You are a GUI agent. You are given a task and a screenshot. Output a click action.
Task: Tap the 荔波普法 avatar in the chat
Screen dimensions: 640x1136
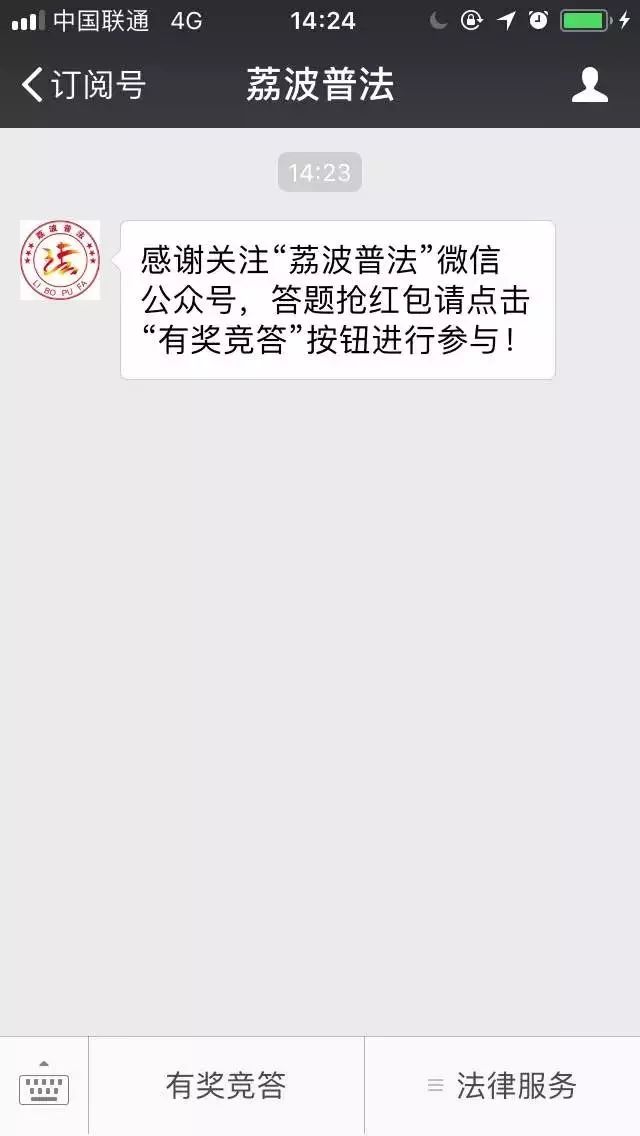tap(60, 260)
